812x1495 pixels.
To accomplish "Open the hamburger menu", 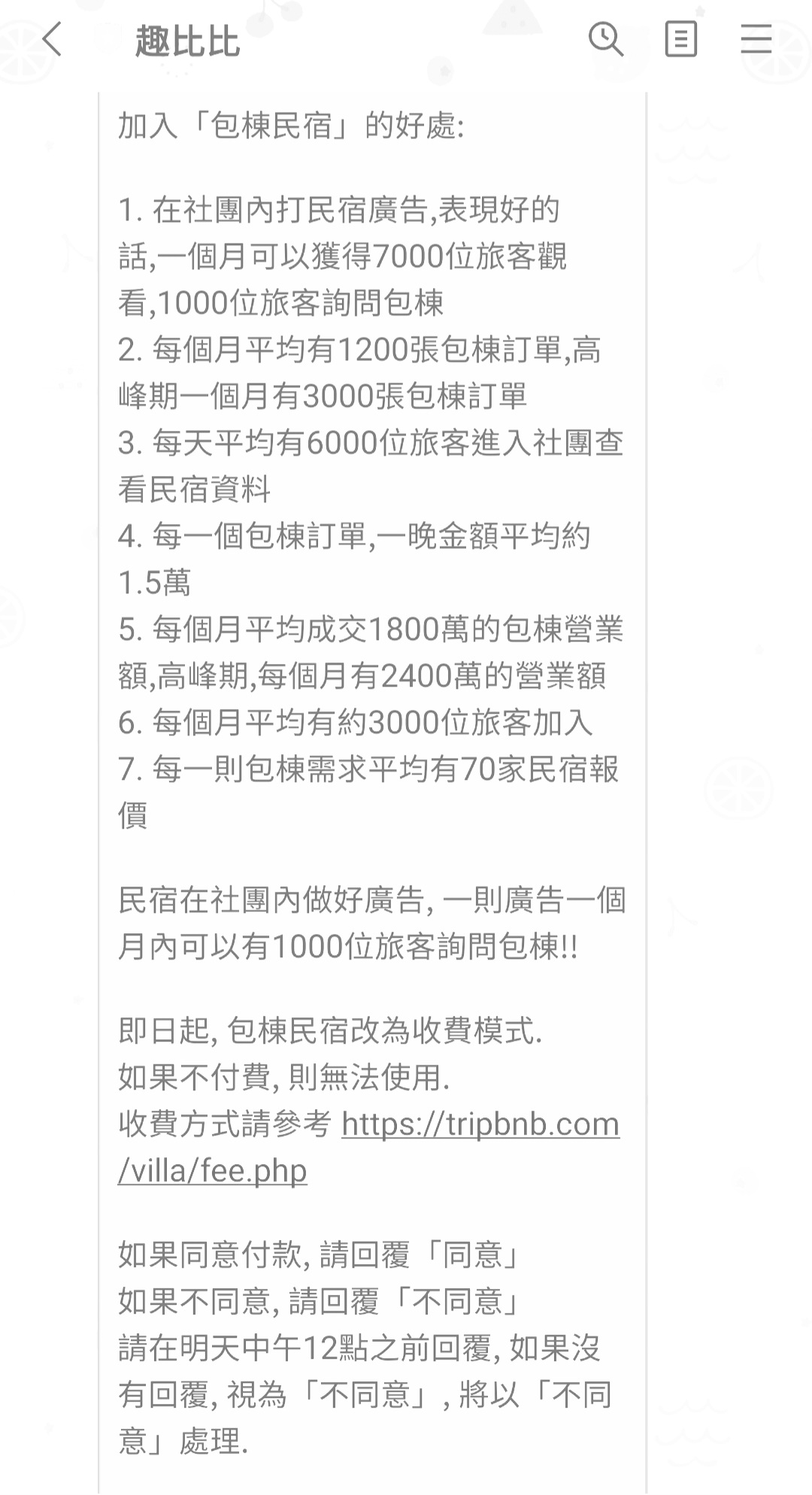I will point(756,39).
